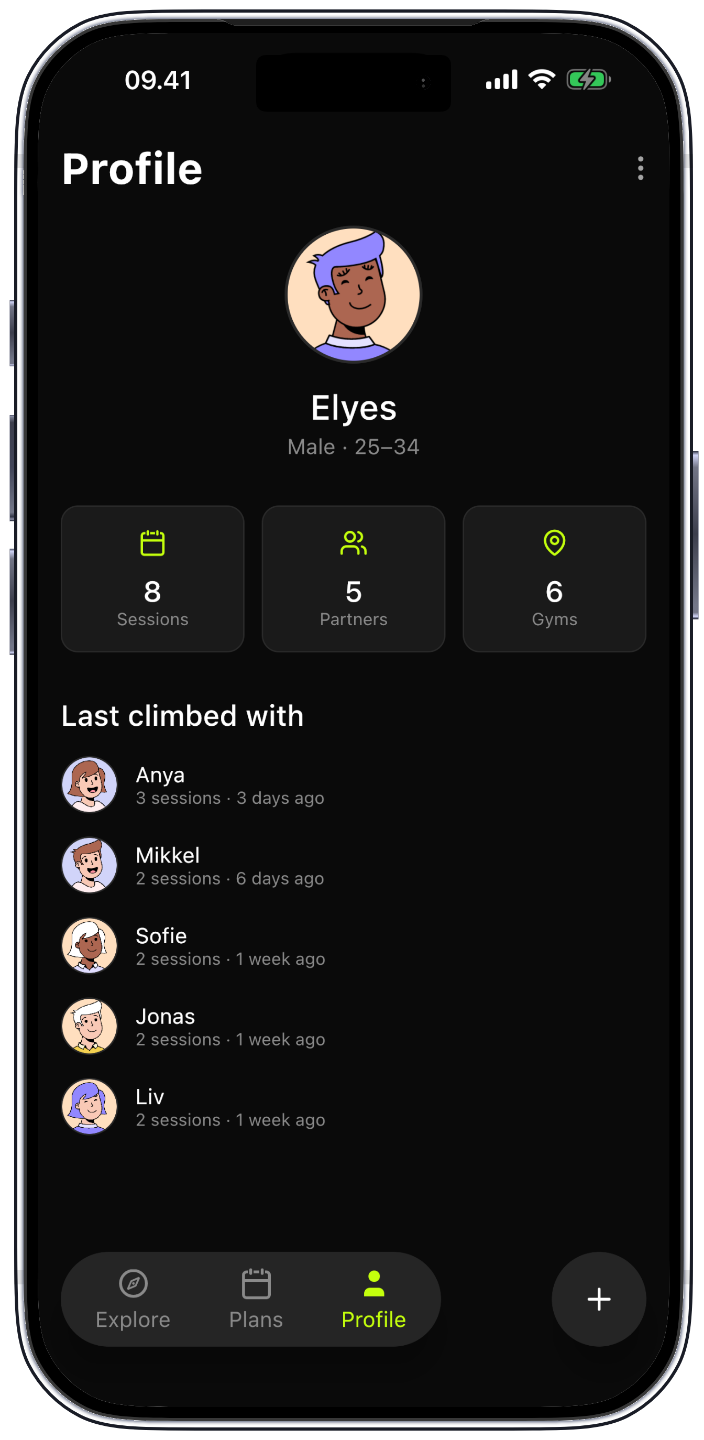Screen dimensions: 704x1440
Task: View Mikkel in last climbed with
Action: click(353, 865)
